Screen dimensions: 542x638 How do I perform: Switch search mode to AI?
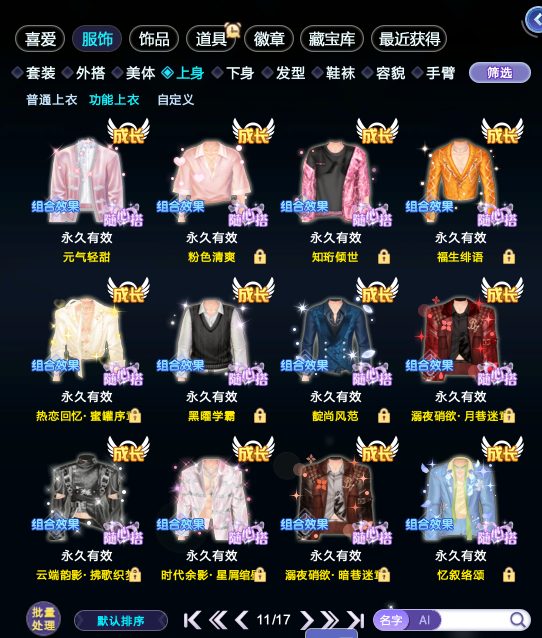click(424, 620)
